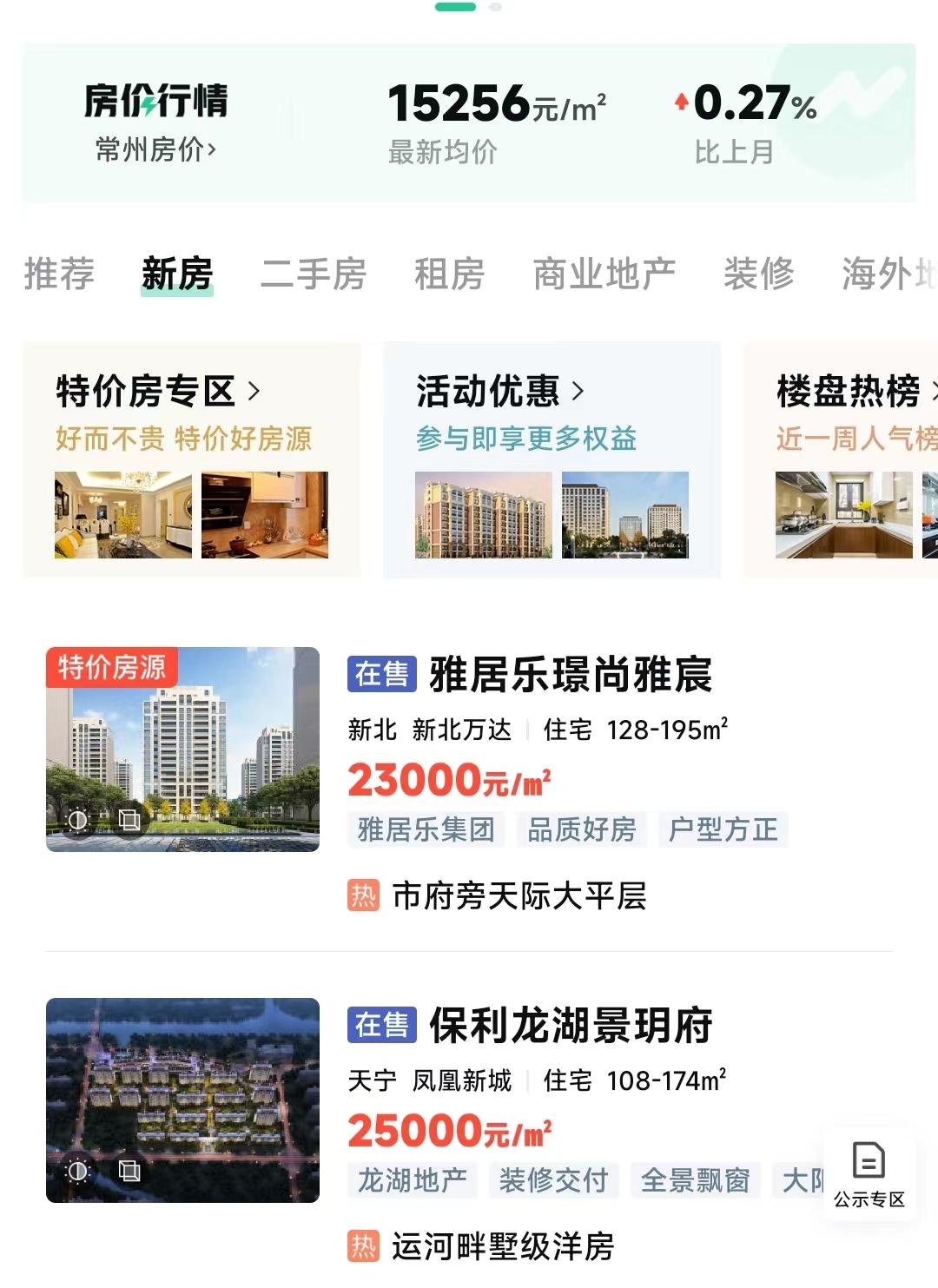
Task: Select the 3D cube icon on 保利龙湖景玥府 image
Action: pyautogui.click(x=129, y=1172)
